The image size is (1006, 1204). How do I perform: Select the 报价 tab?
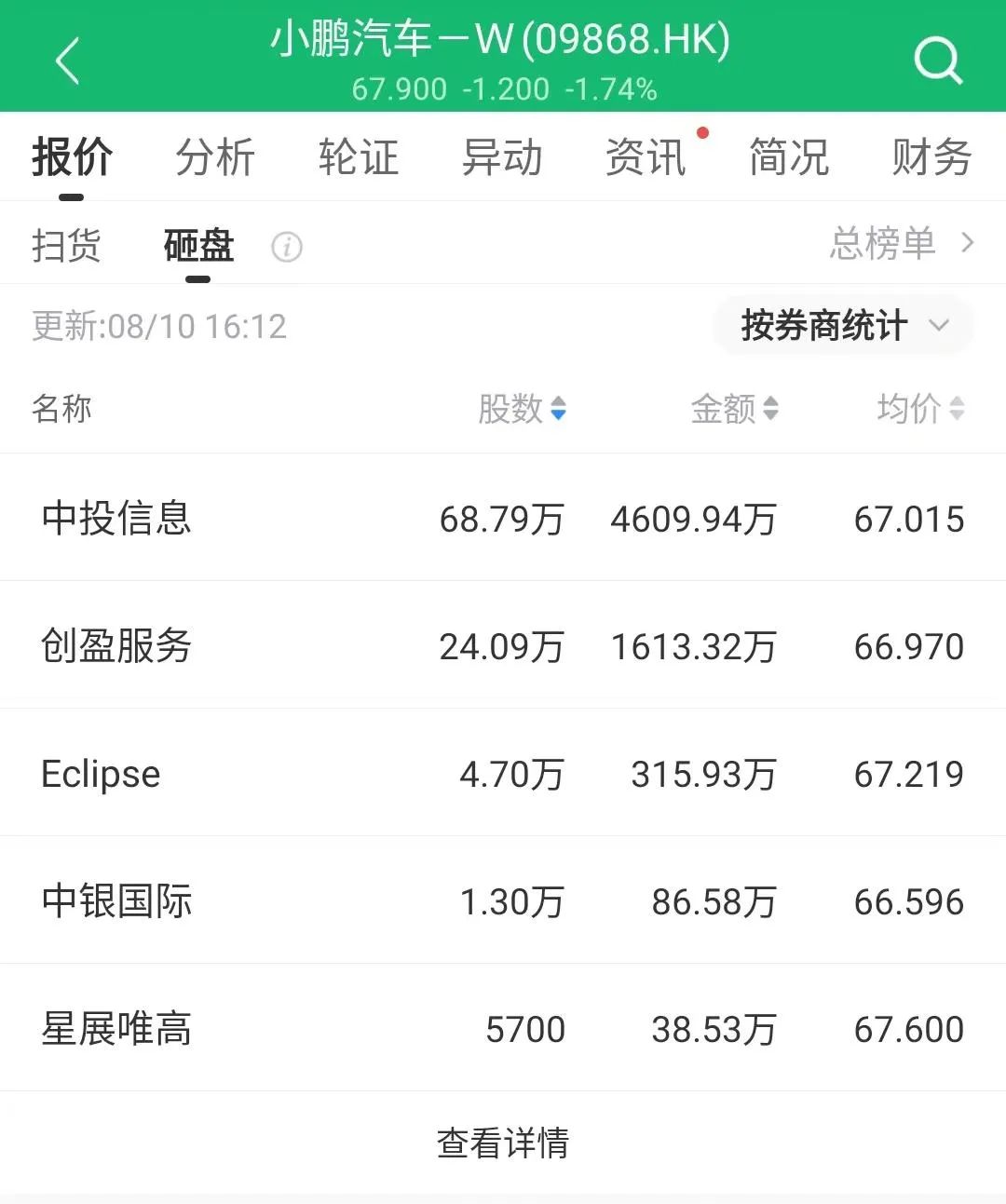coord(72,156)
